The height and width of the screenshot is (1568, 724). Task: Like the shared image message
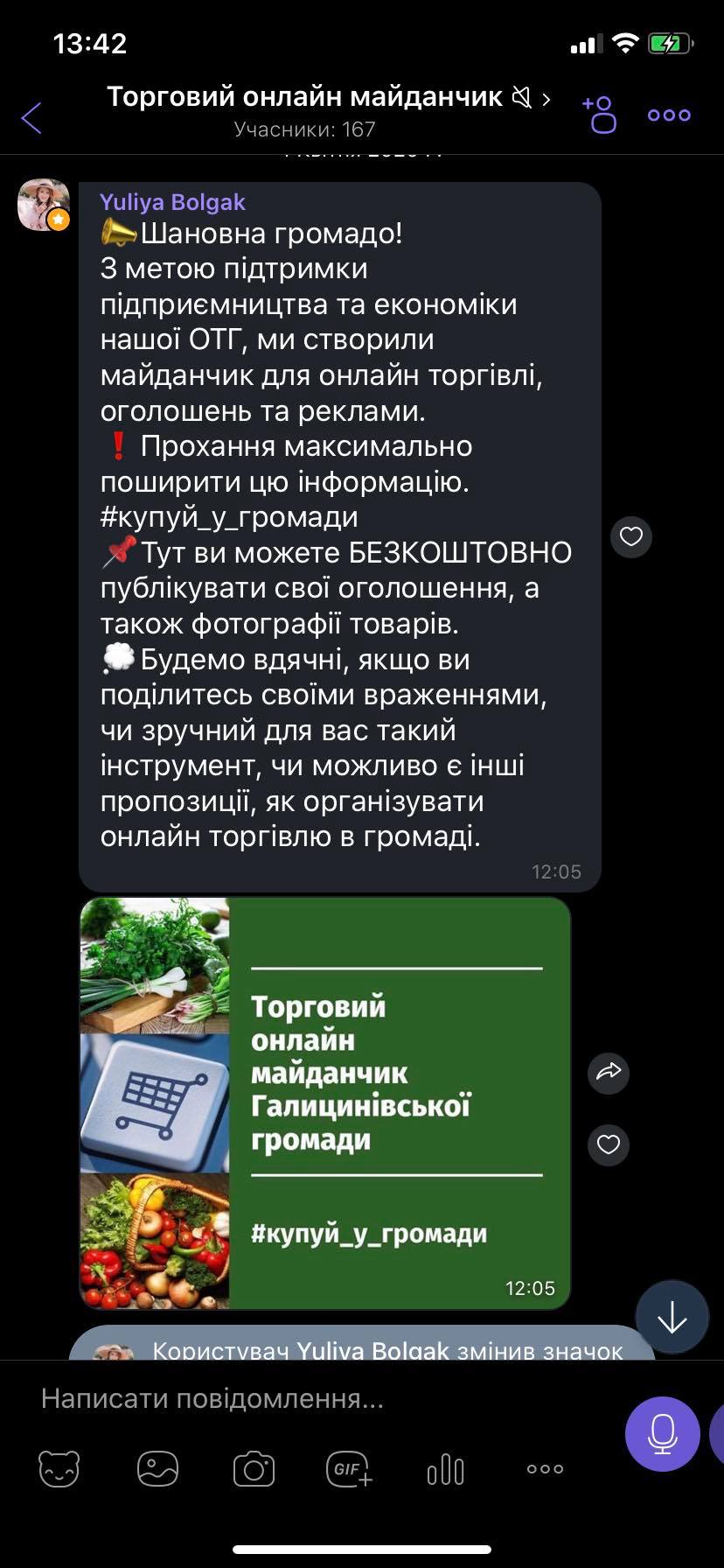[609, 1144]
